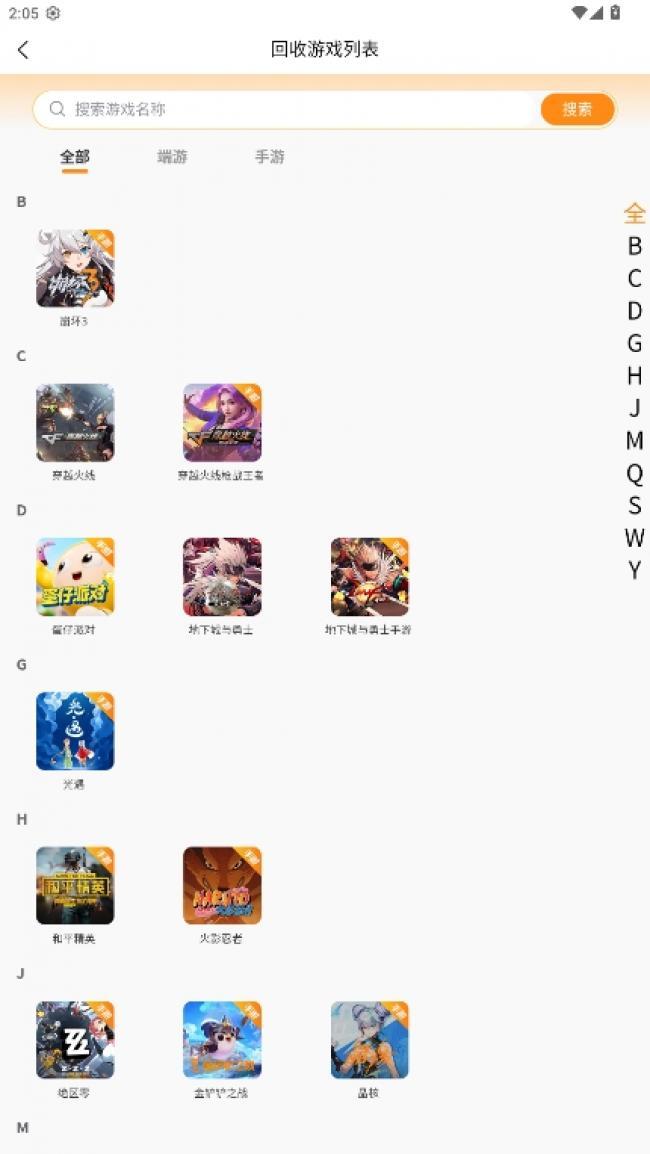Open the 蛋仔派对 game tile
Image resolution: width=650 pixels, height=1154 pixels.
75,577
